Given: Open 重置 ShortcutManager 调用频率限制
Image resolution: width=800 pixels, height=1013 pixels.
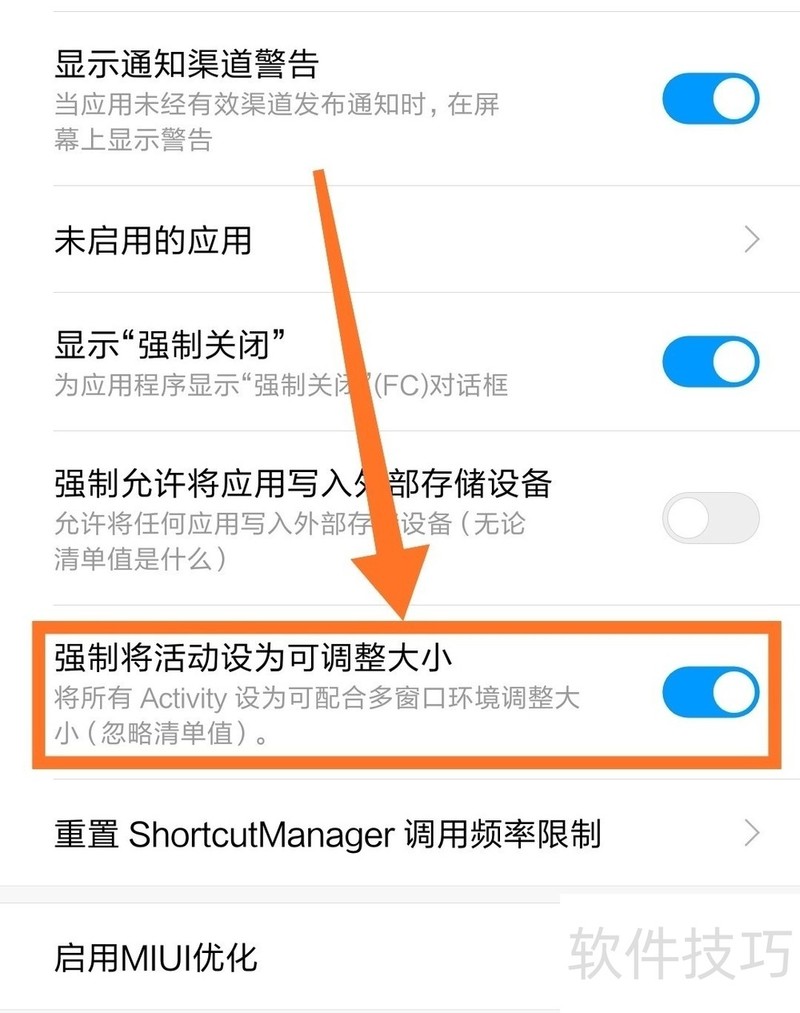Looking at the screenshot, I should (400, 833).
